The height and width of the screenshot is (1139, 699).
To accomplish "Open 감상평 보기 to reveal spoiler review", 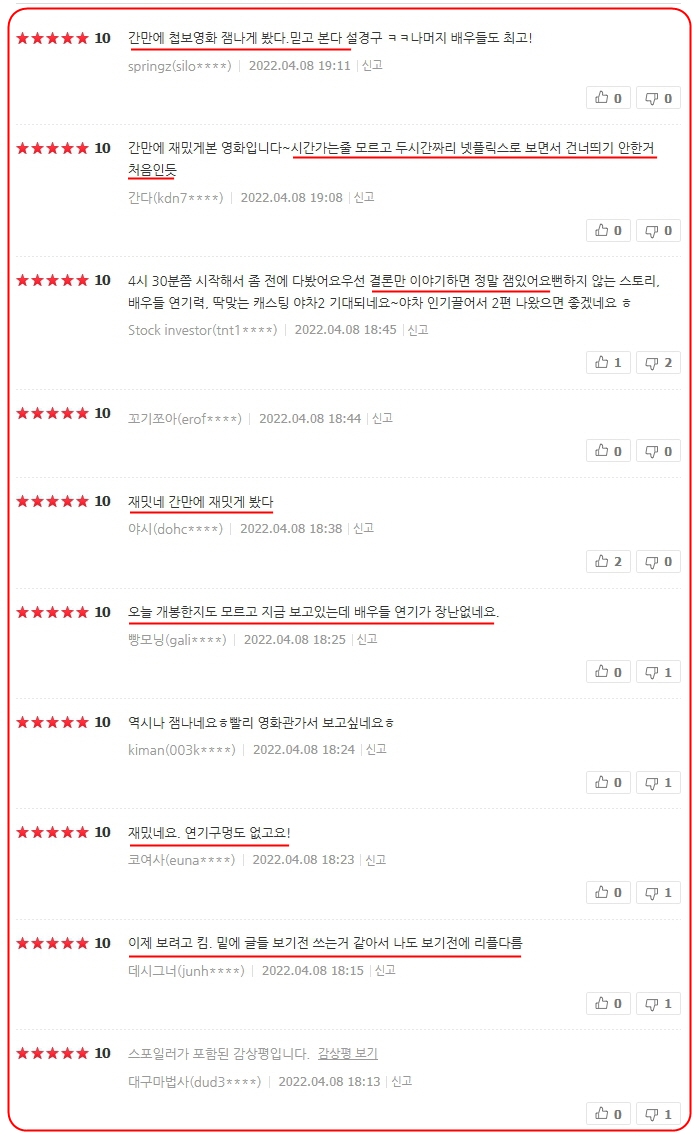I will click(348, 1054).
